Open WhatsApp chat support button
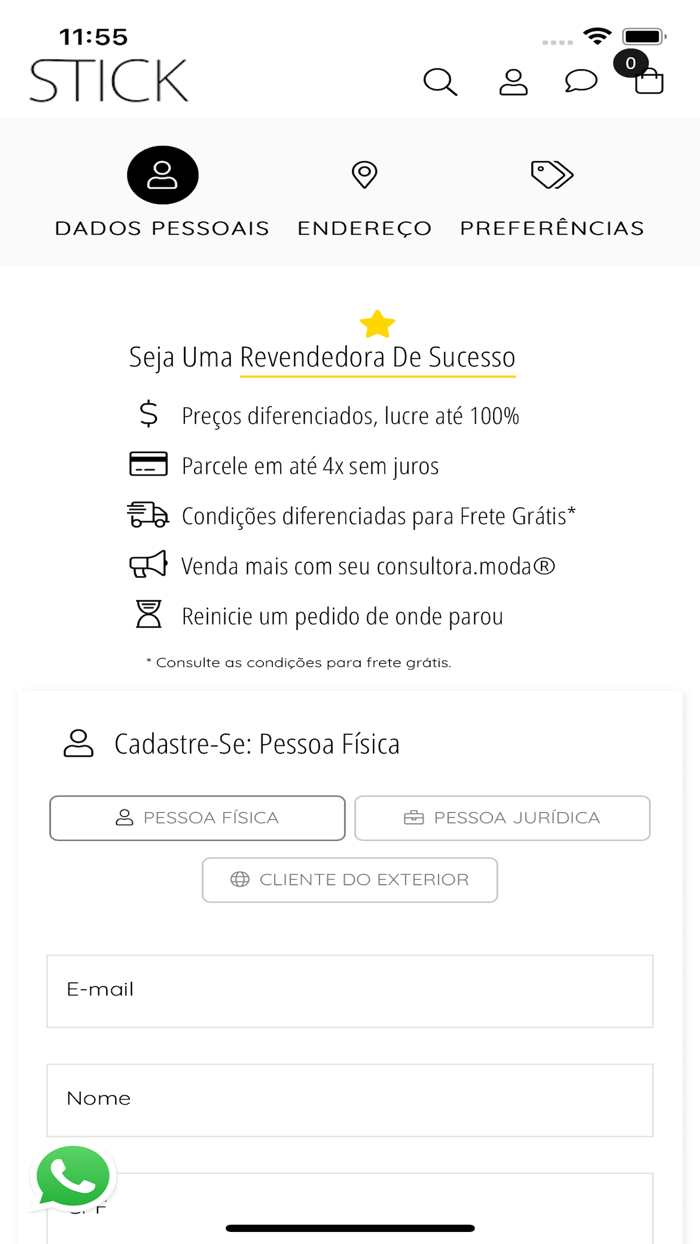 (73, 1177)
